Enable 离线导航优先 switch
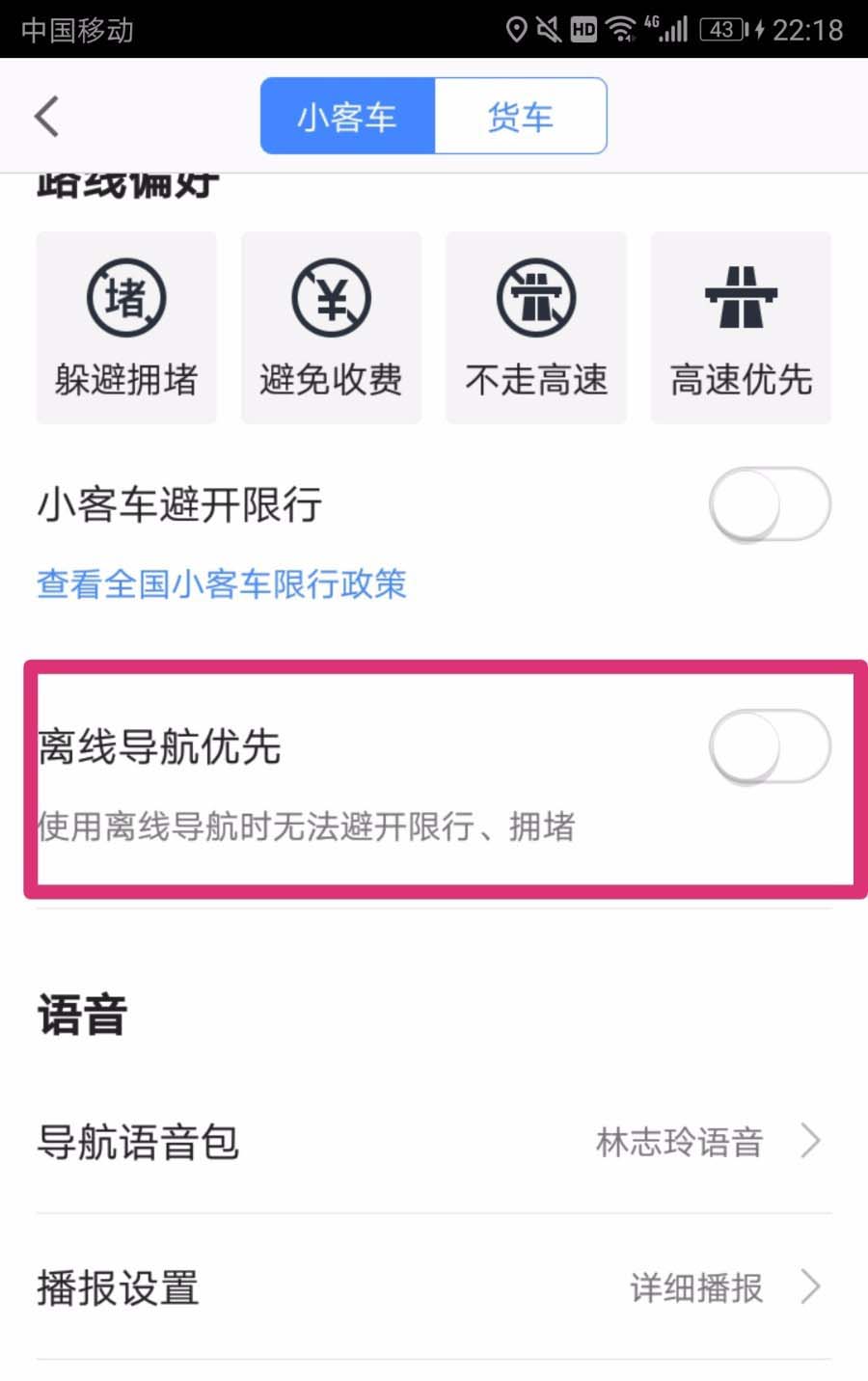This screenshot has width=868, height=1381. pos(769,747)
